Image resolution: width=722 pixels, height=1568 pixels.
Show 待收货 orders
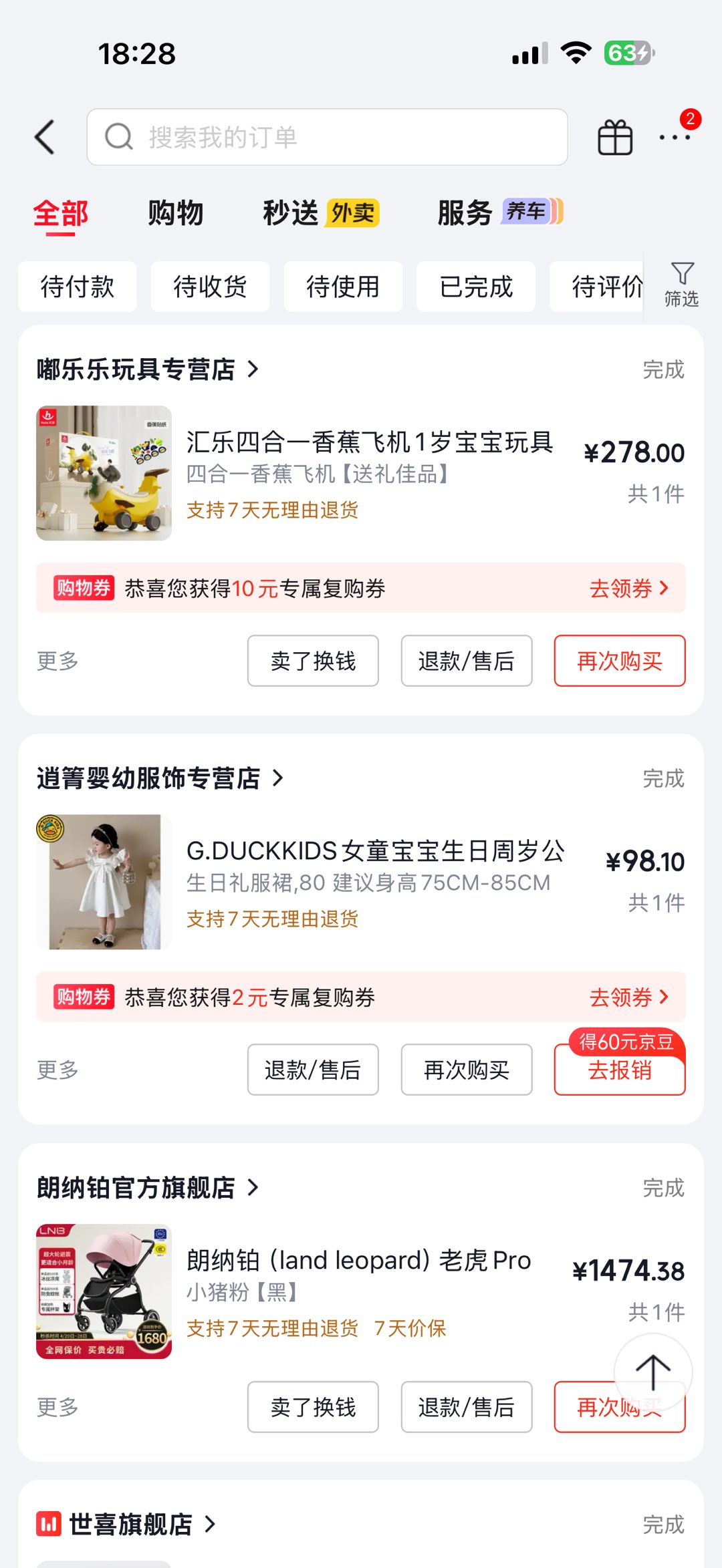210,287
